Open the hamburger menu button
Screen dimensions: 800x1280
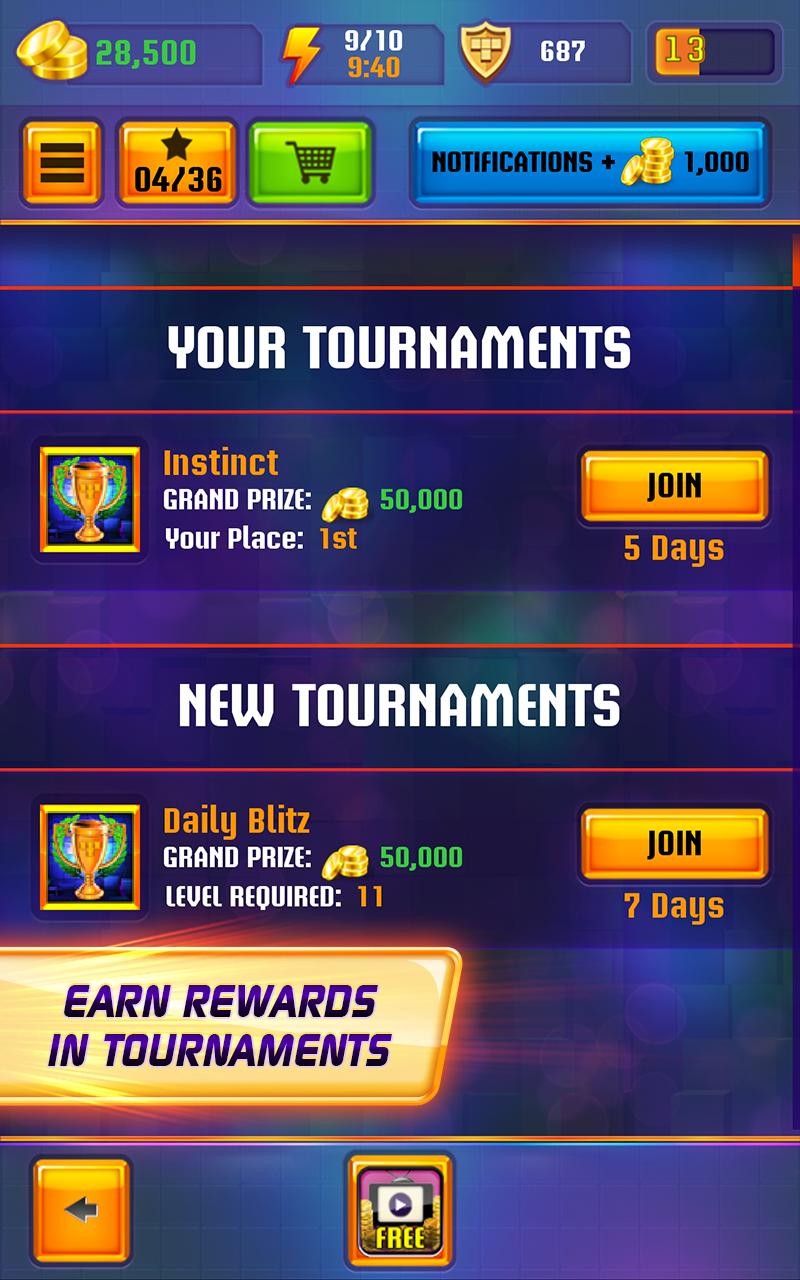(x=62, y=164)
